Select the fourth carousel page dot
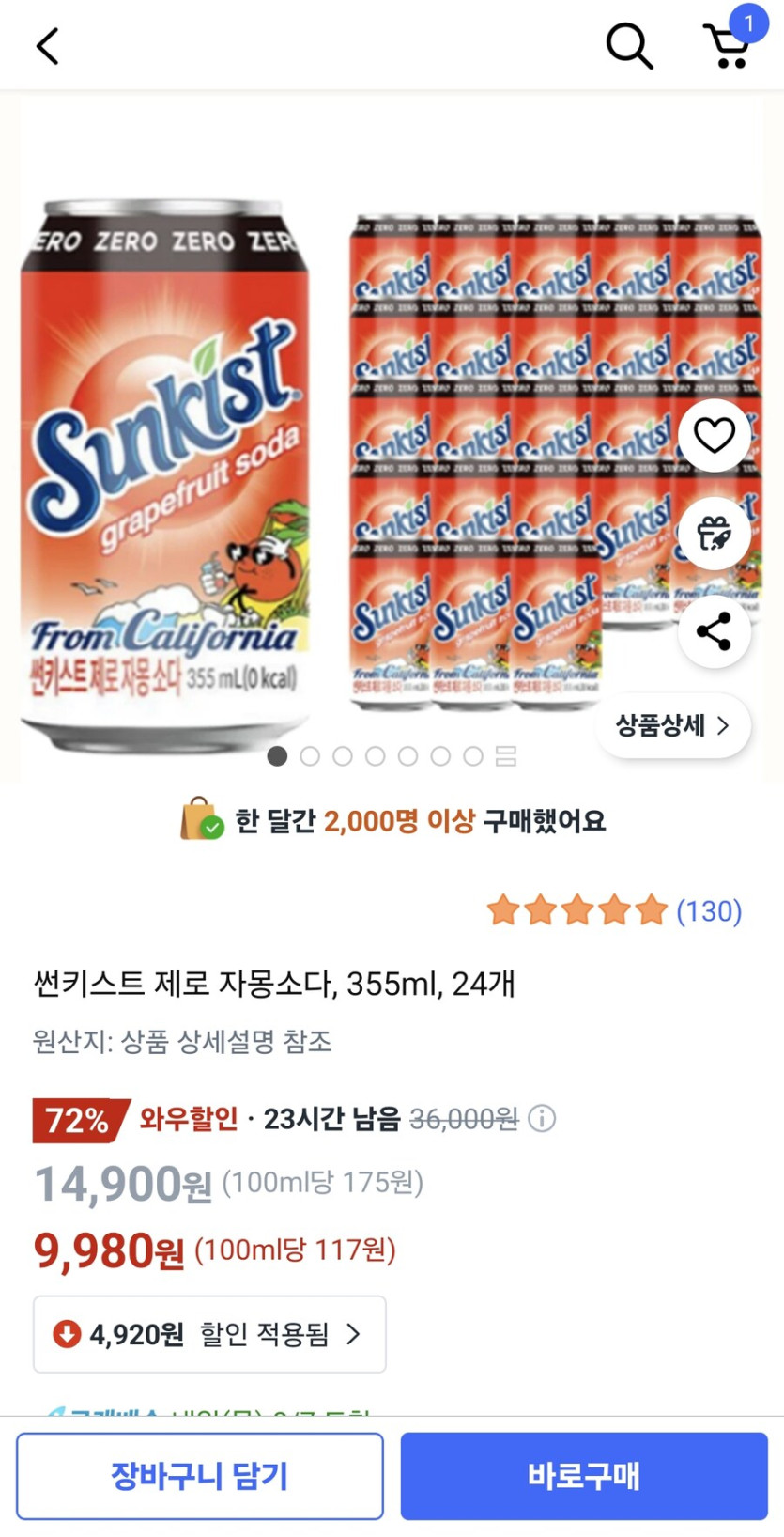 pos(376,756)
